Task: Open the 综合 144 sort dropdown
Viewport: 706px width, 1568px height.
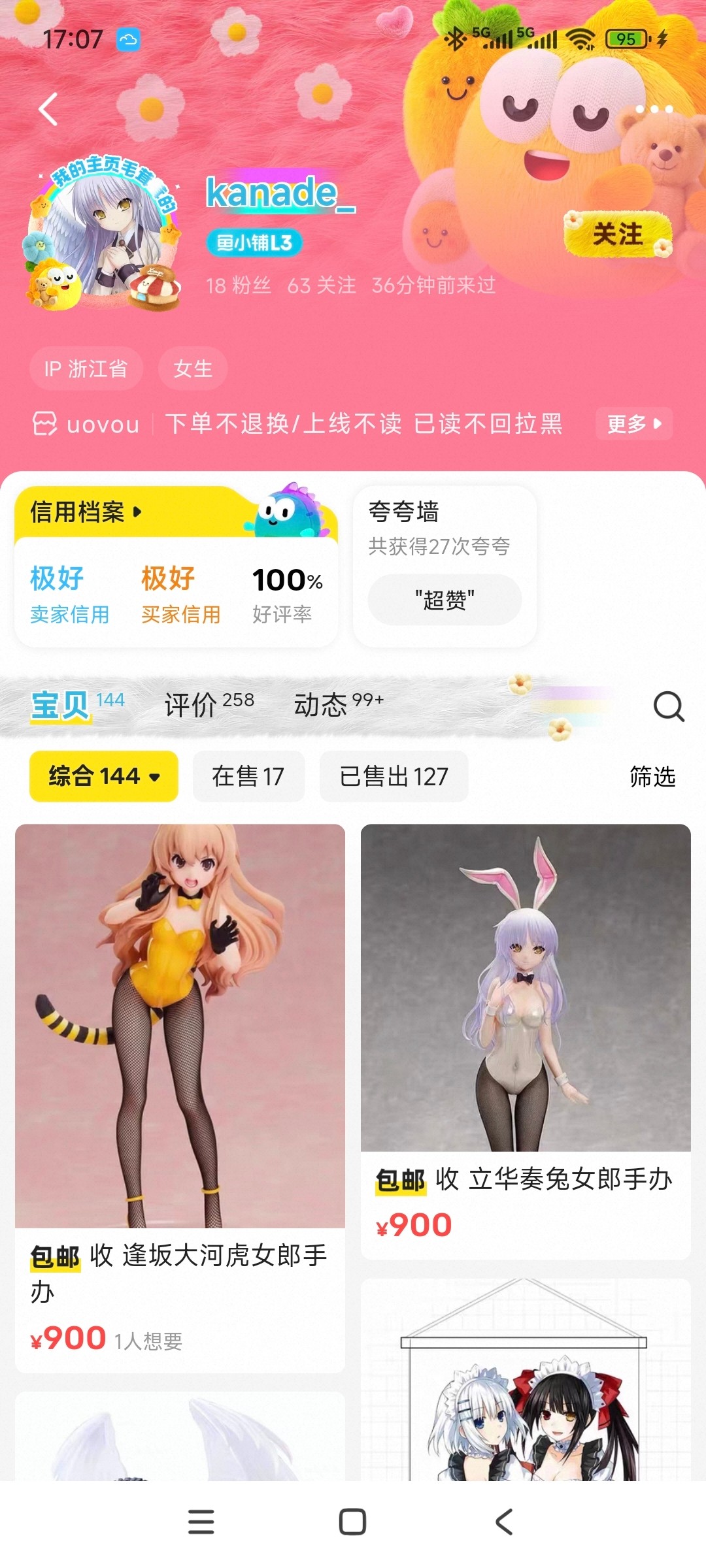Action: 104,776
